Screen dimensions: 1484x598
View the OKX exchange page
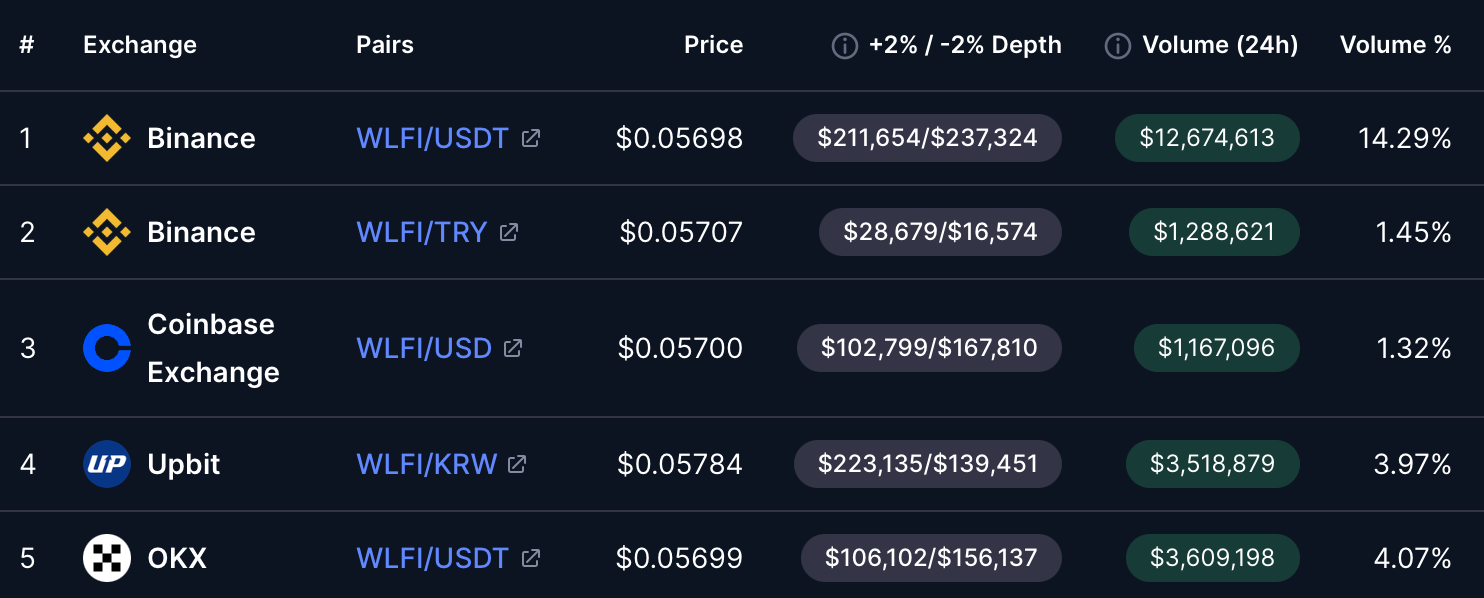coord(144,558)
